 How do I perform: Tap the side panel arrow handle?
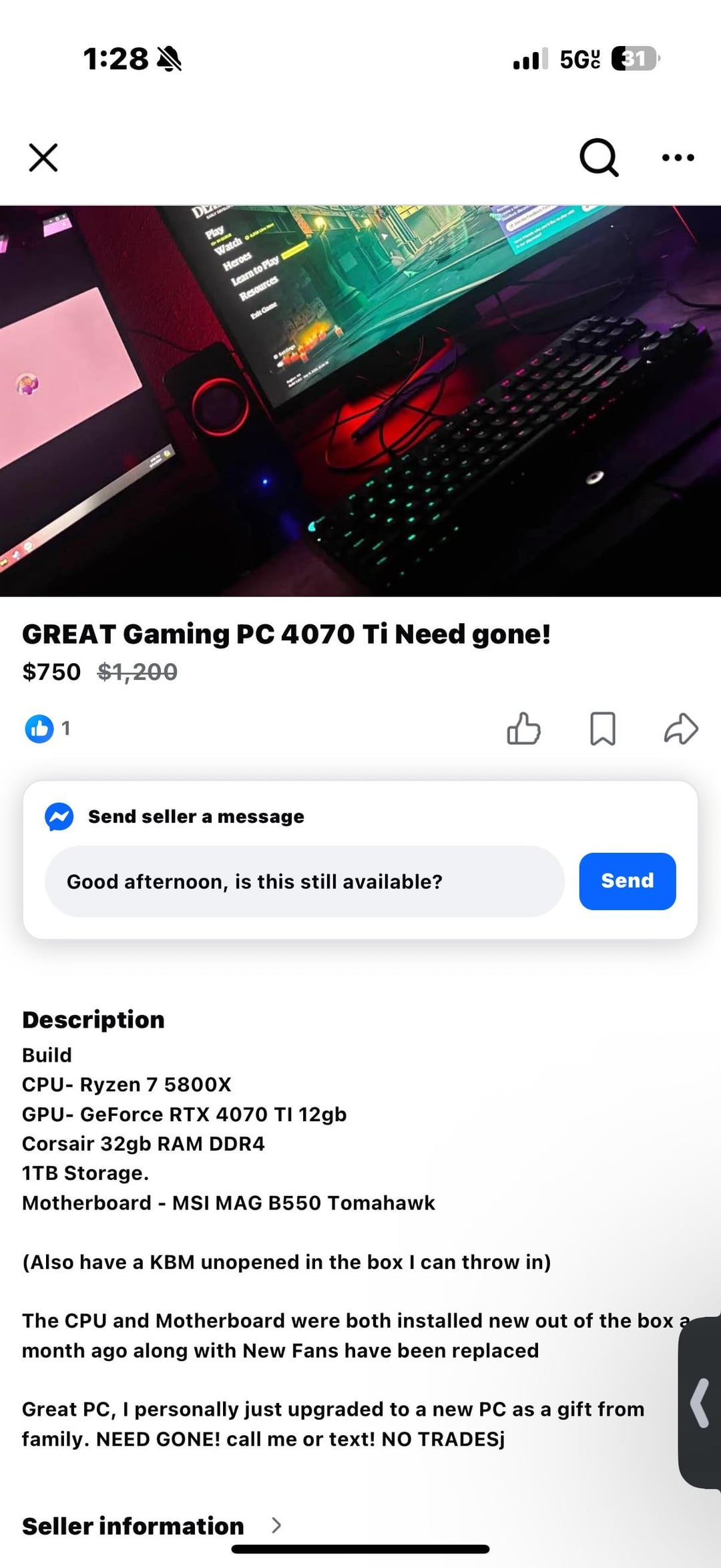[700, 1404]
